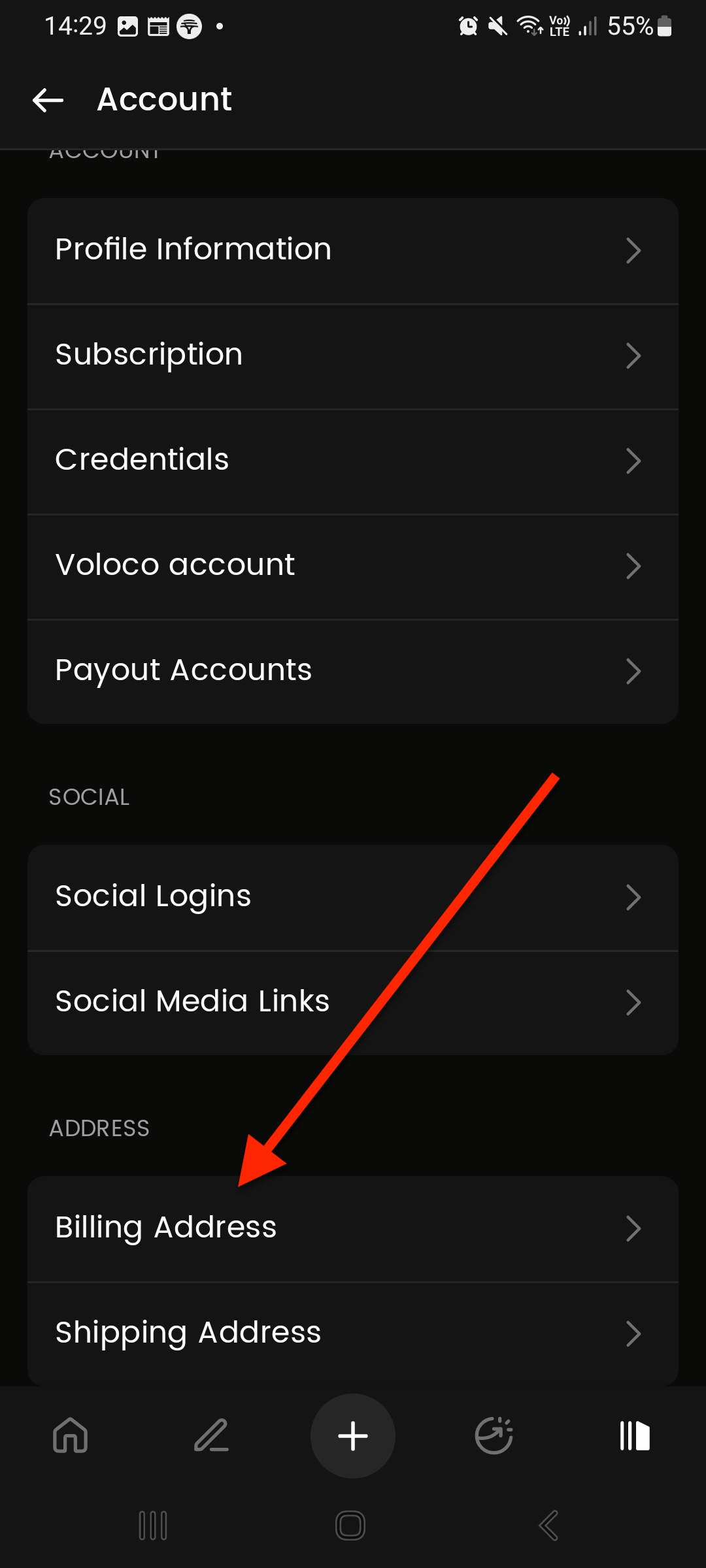
Task: Open the Credentials row
Action: pos(352,461)
